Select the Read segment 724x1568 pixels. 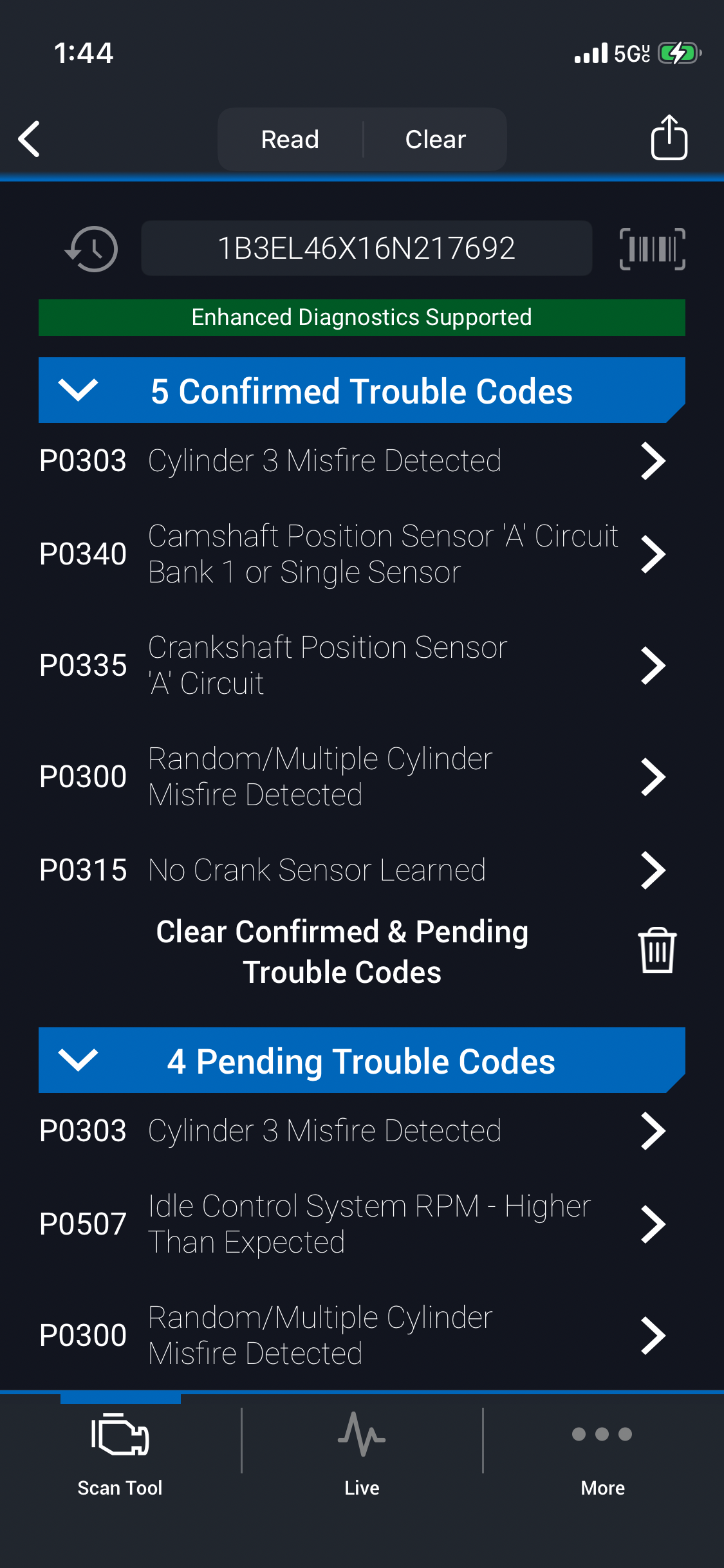290,140
